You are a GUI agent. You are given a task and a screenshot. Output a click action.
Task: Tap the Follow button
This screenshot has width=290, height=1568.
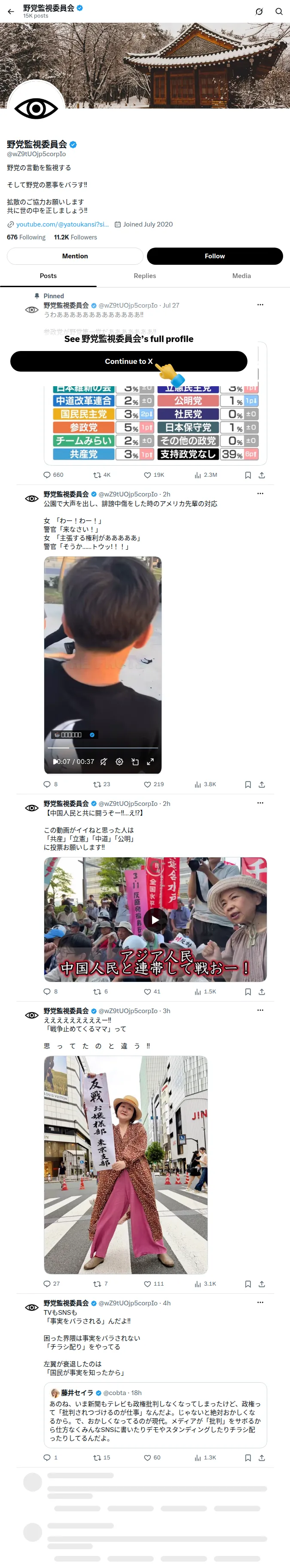coord(214,256)
